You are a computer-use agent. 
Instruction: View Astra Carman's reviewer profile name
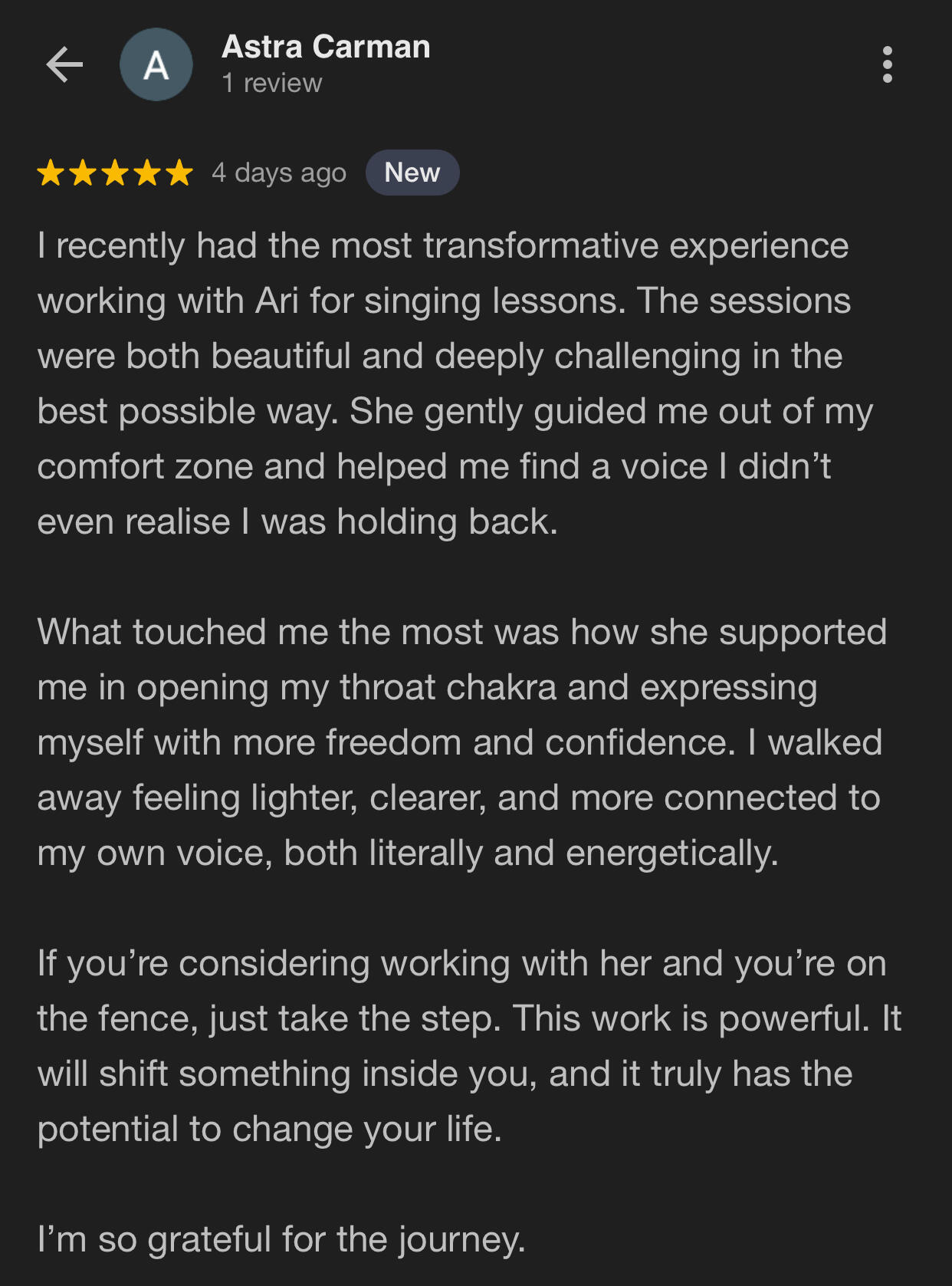[x=326, y=48]
